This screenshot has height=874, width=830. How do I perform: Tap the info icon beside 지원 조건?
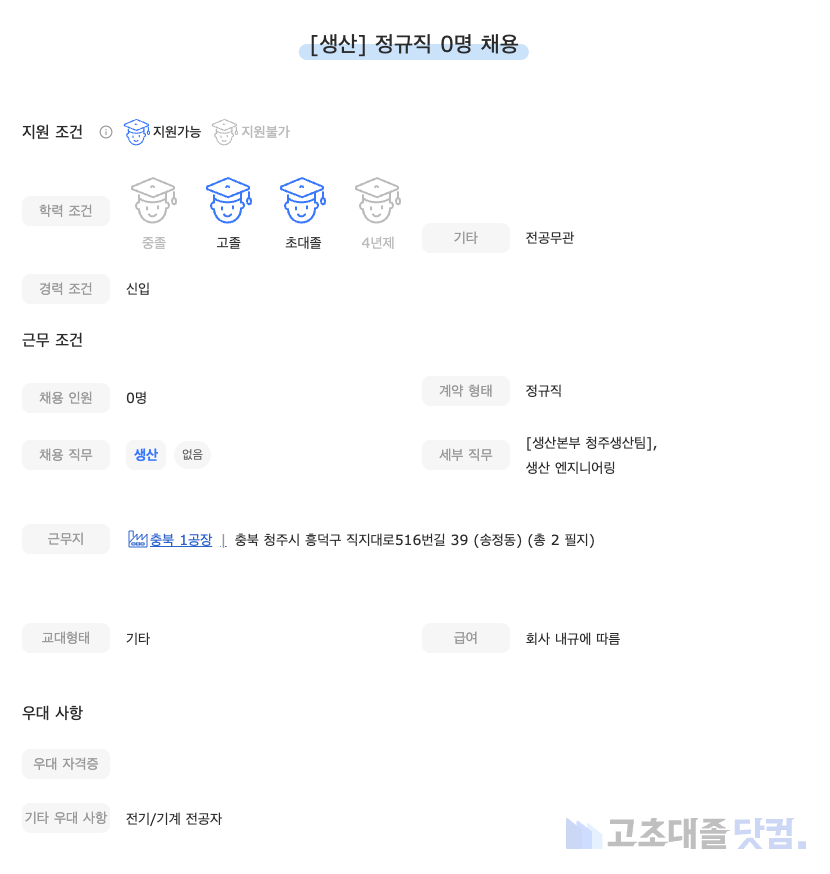pyautogui.click(x=106, y=132)
